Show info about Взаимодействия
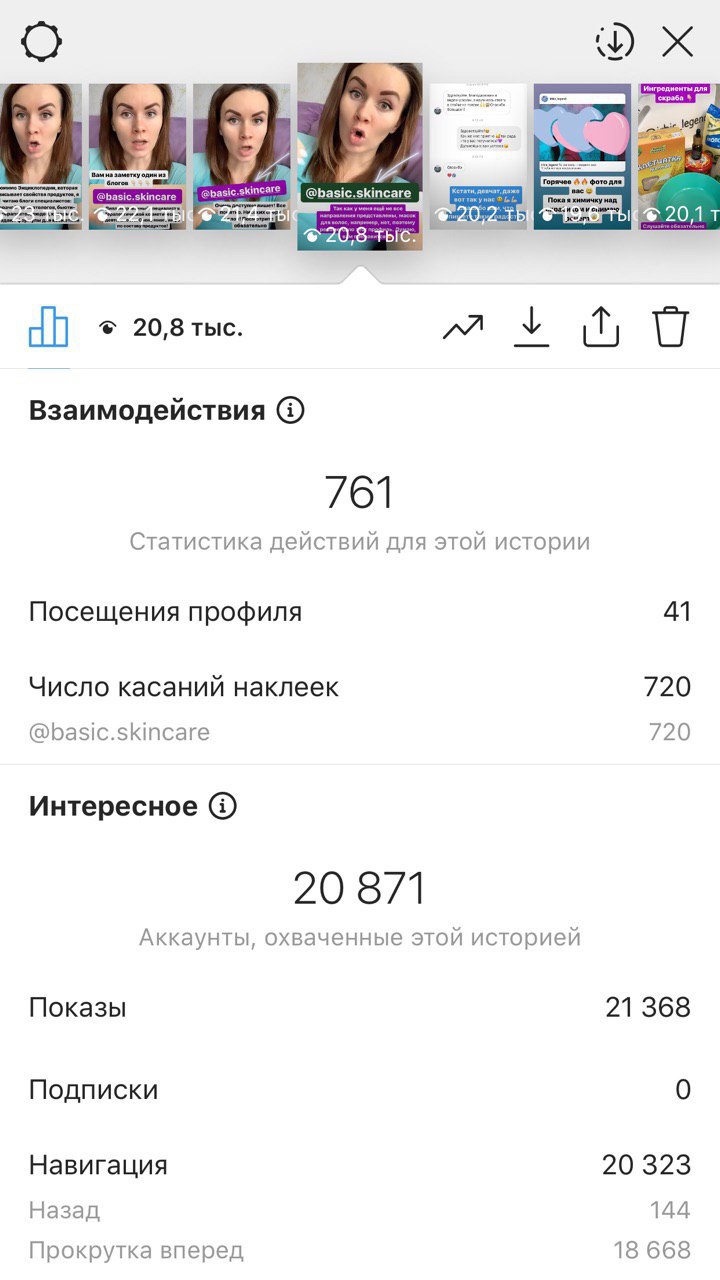The height and width of the screenshot is (1280, 720). (x=290, y=410)
